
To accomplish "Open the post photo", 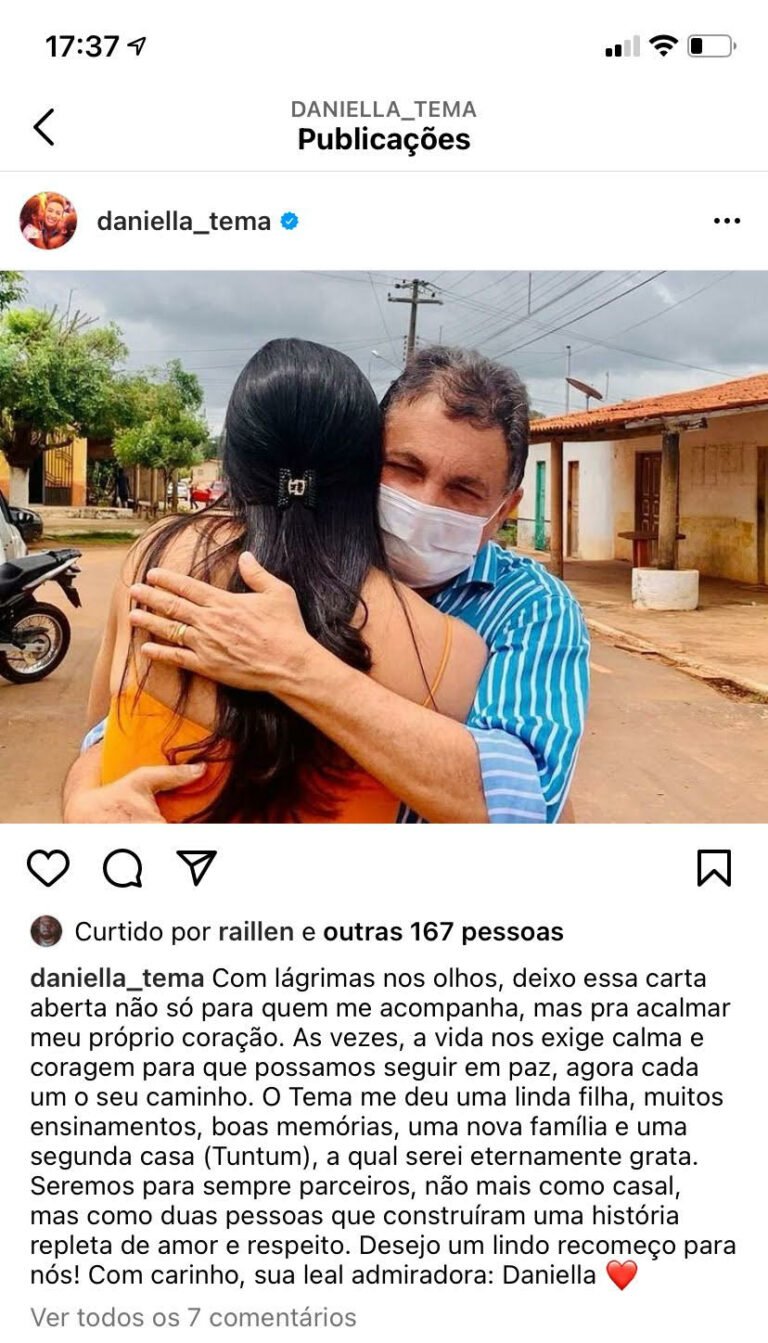I will [384, 547].
